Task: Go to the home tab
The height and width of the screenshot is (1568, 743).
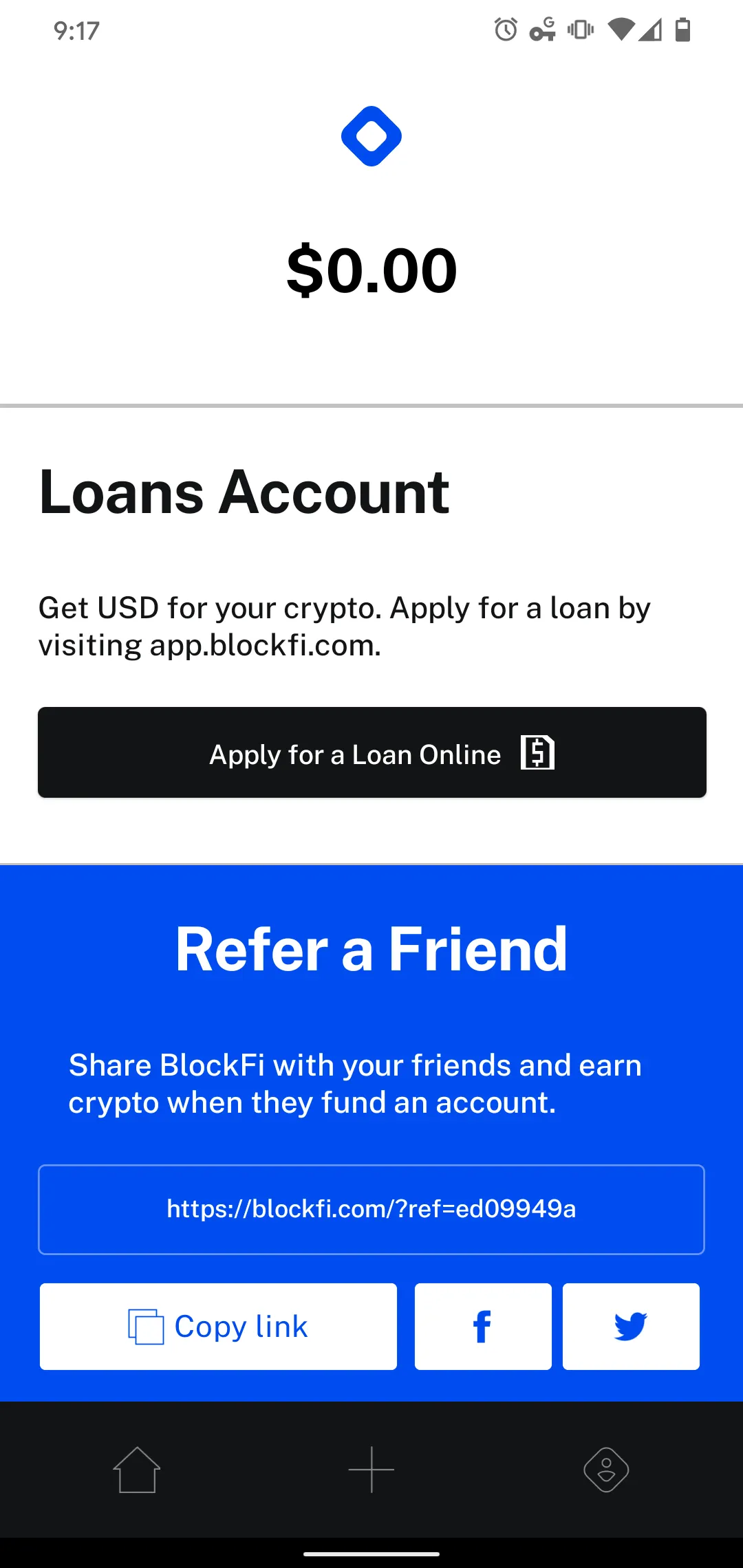Action: [x=137, y=1470]
